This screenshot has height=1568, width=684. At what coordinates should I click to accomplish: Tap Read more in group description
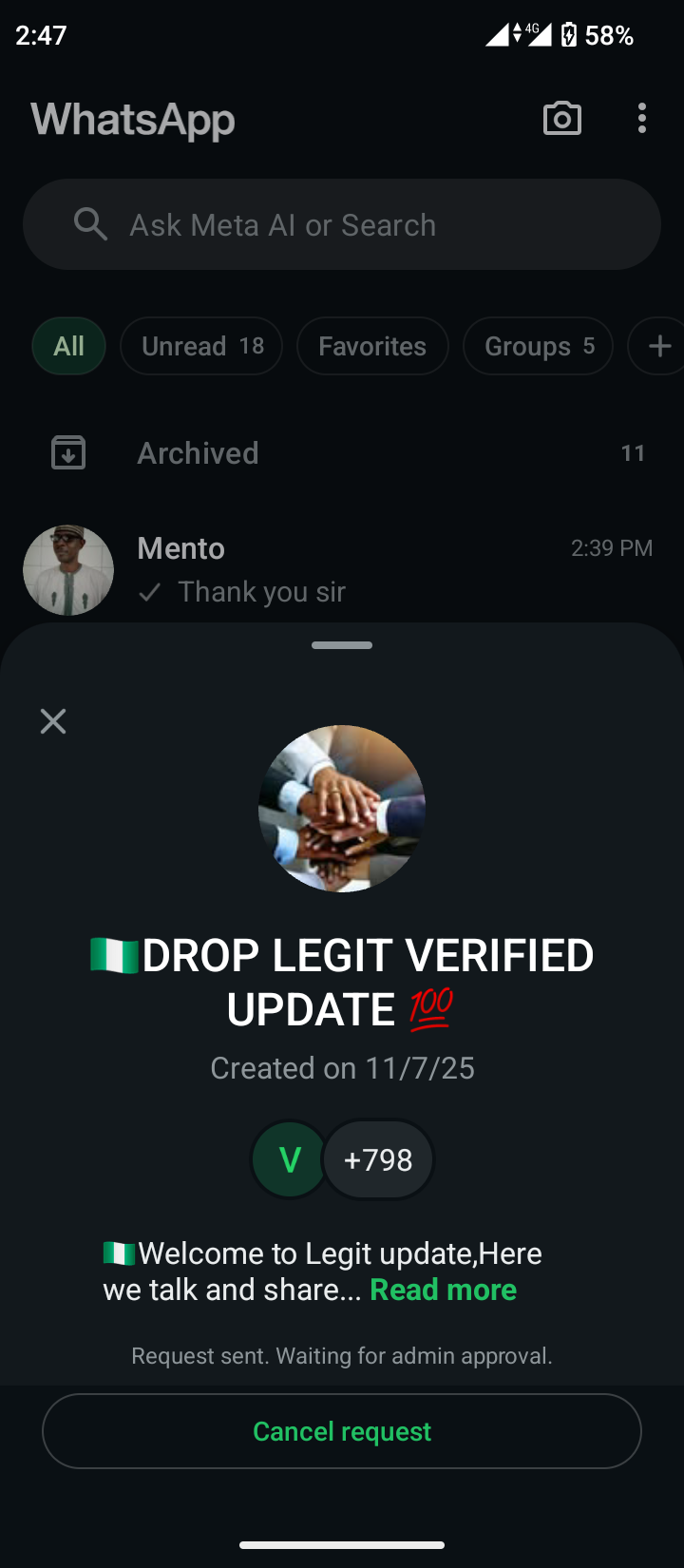pyautogui.click(x=443, y=1290)
